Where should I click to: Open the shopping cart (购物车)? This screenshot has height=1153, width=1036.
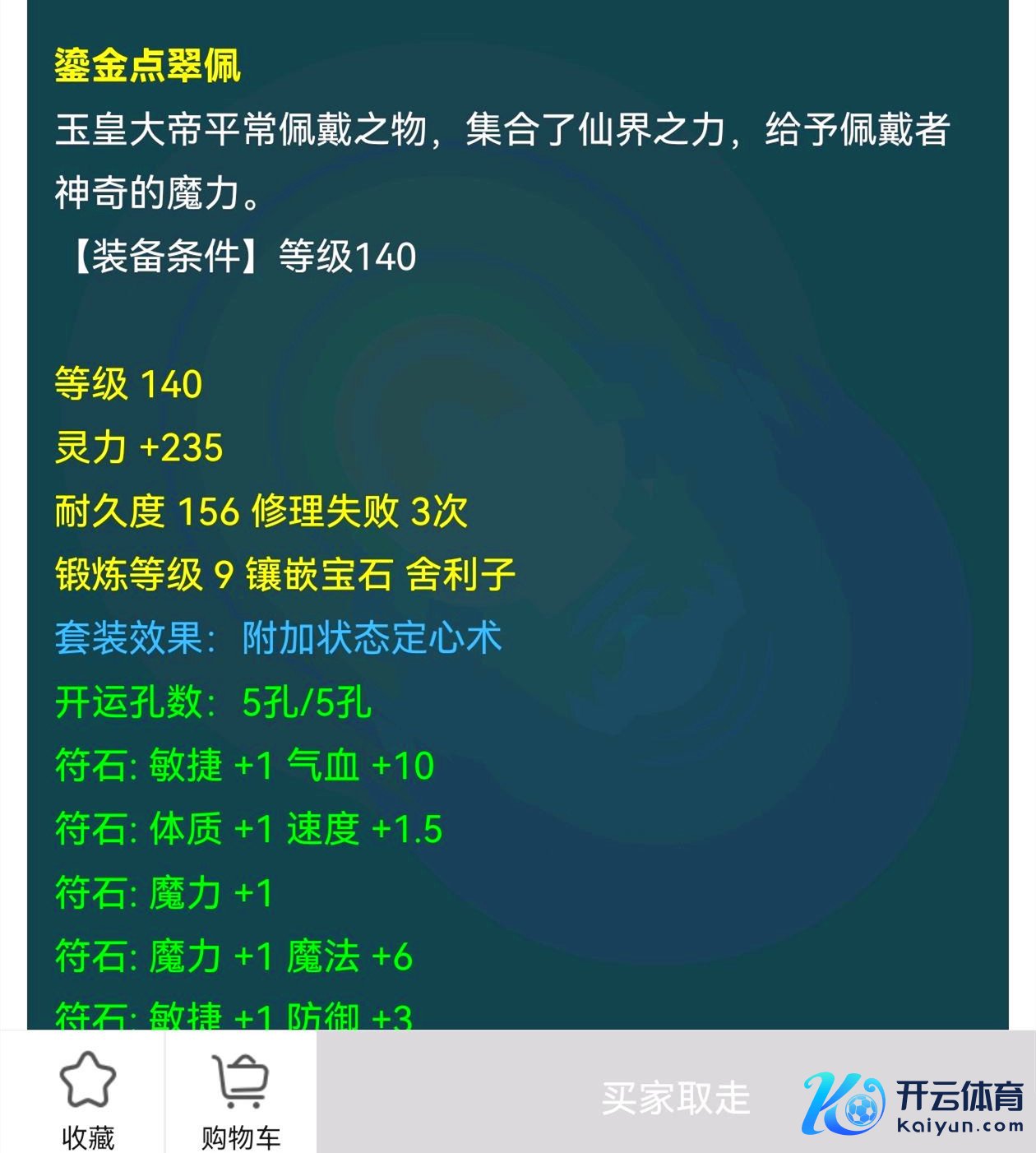coord(241,1094)
